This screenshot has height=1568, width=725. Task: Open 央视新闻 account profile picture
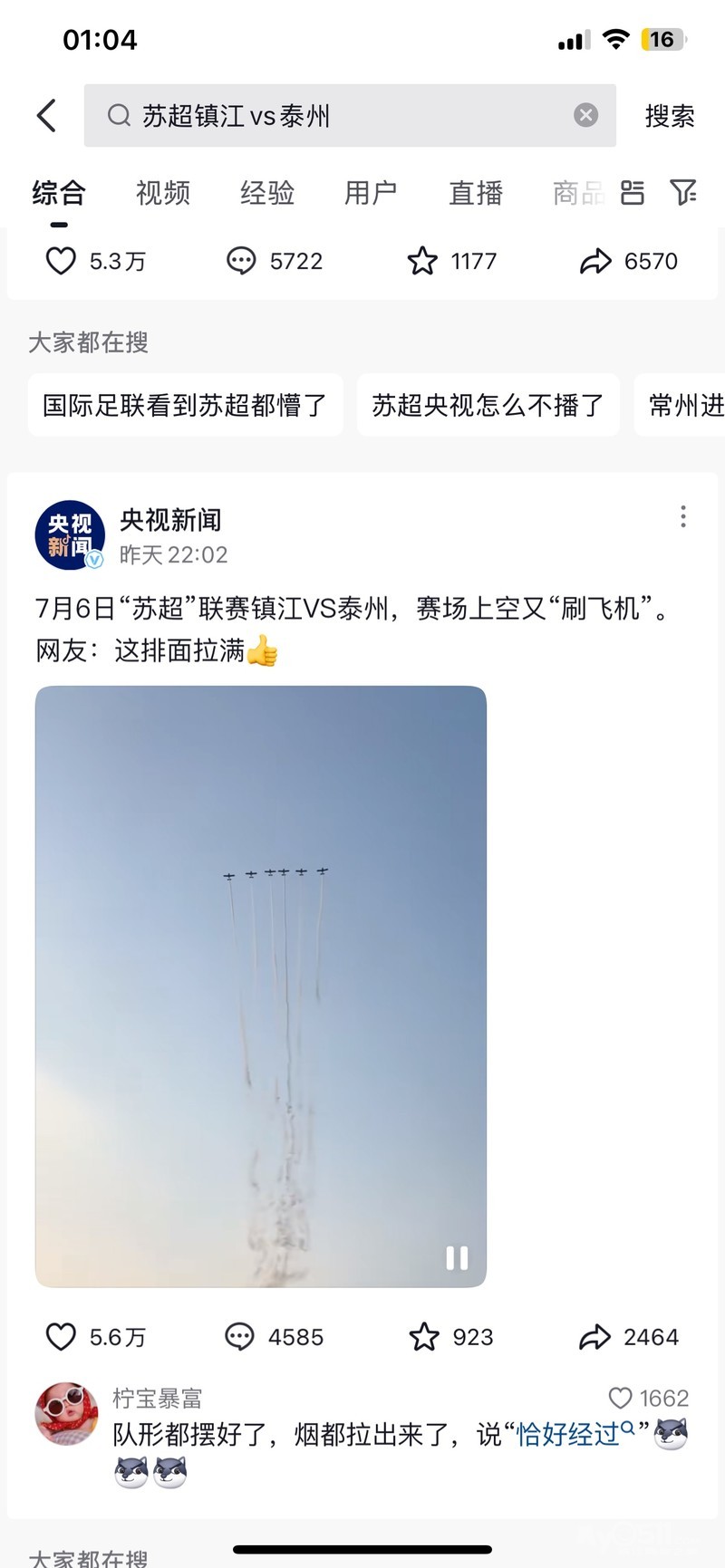(70, 534)
